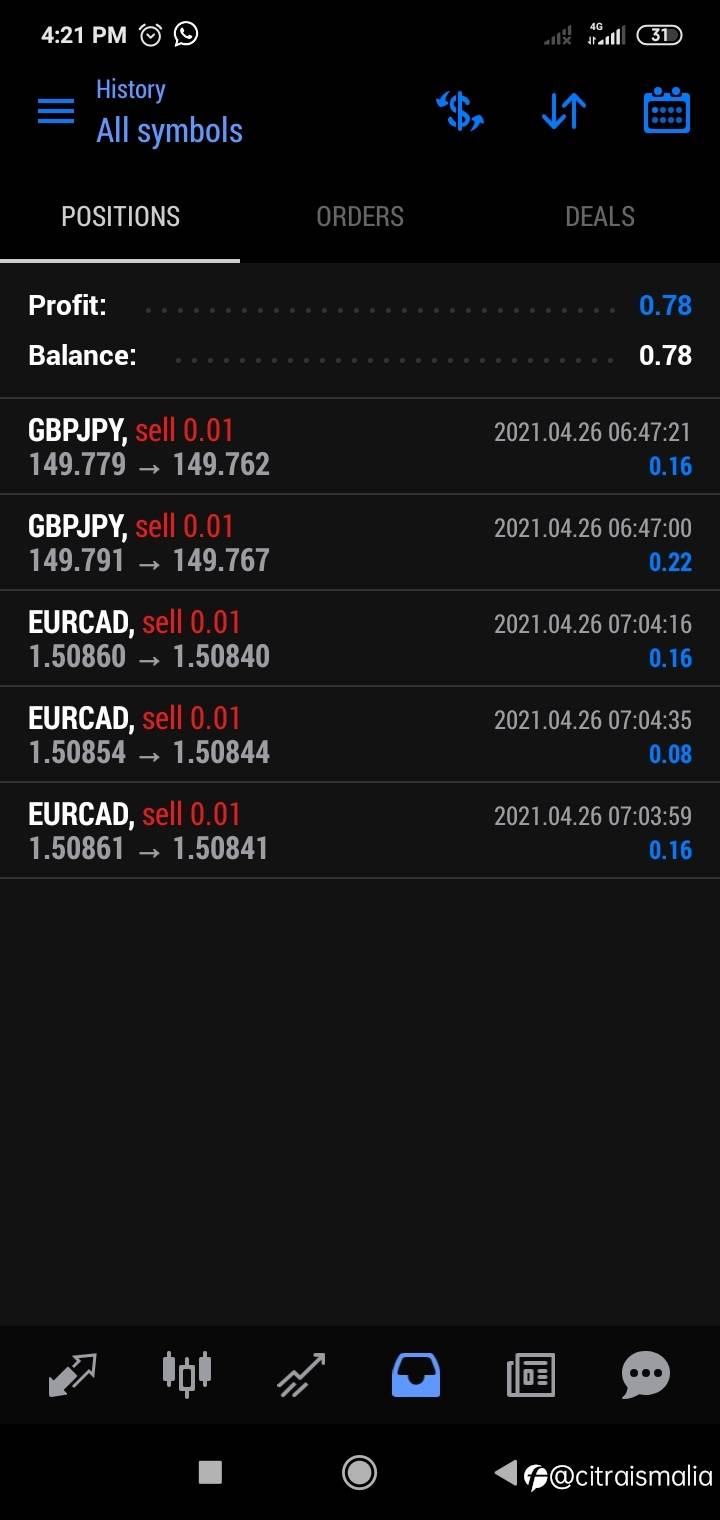720x1520 pixels.
Task: Open recent apps with the square button
Action: (210, 1472)
